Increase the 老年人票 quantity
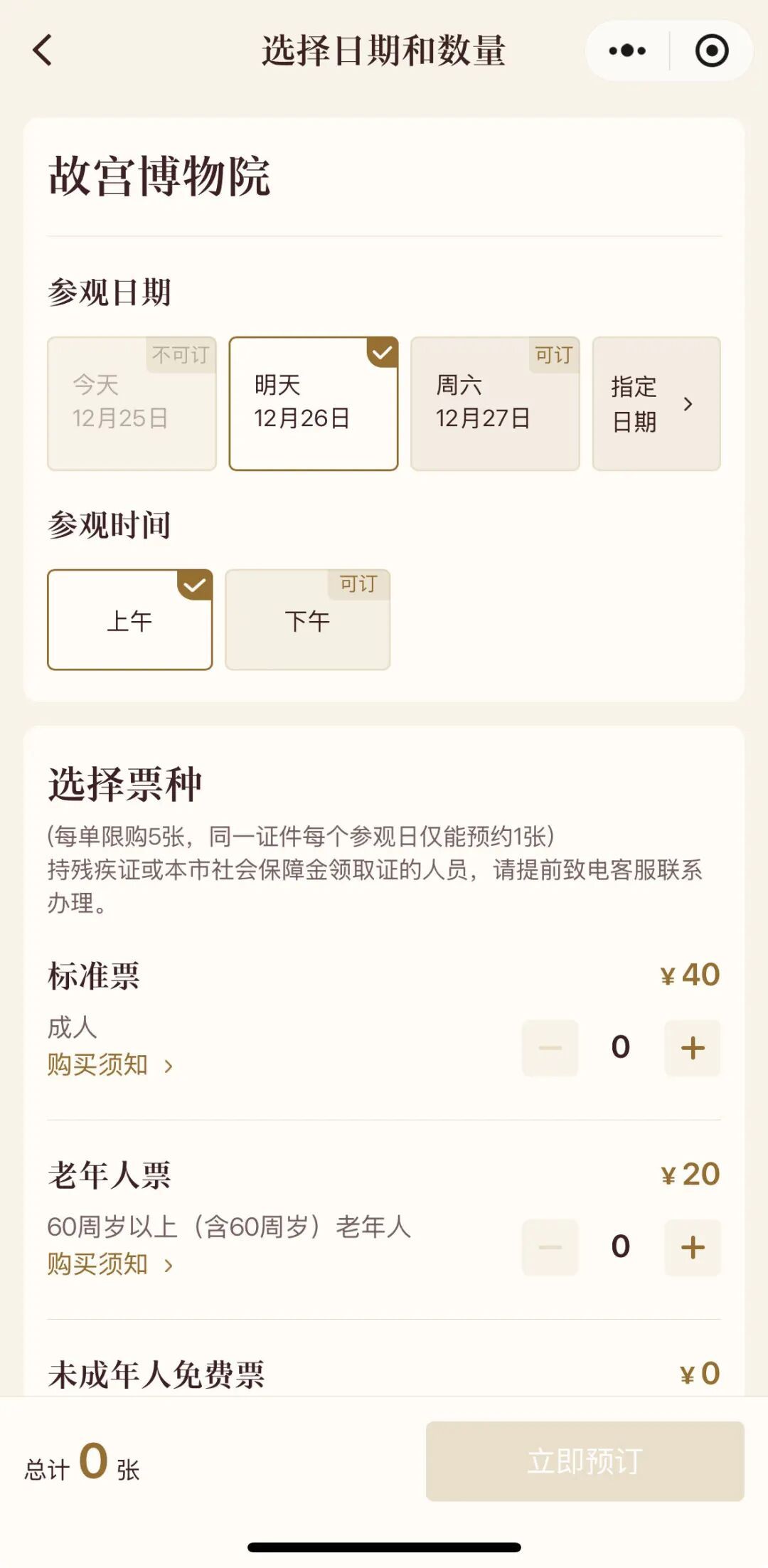Image resolution: width=768 pixels, height=1568 pixels. pyautogui.click(x=692, y=1247)
